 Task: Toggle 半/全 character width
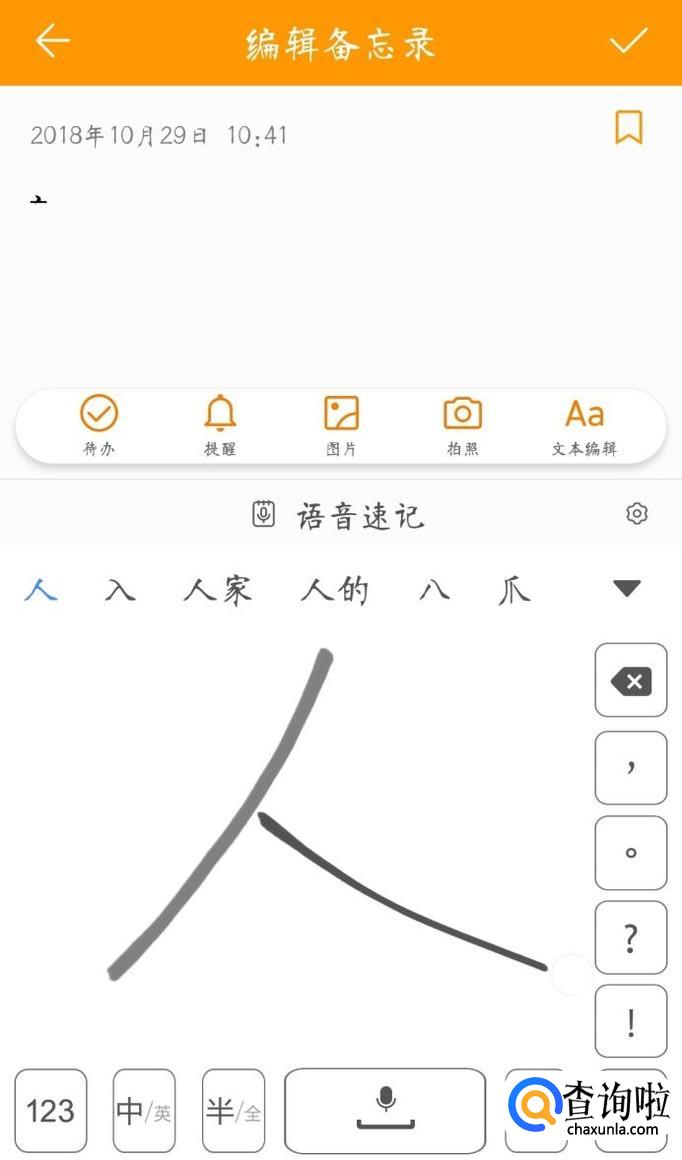click(233, 1111)
